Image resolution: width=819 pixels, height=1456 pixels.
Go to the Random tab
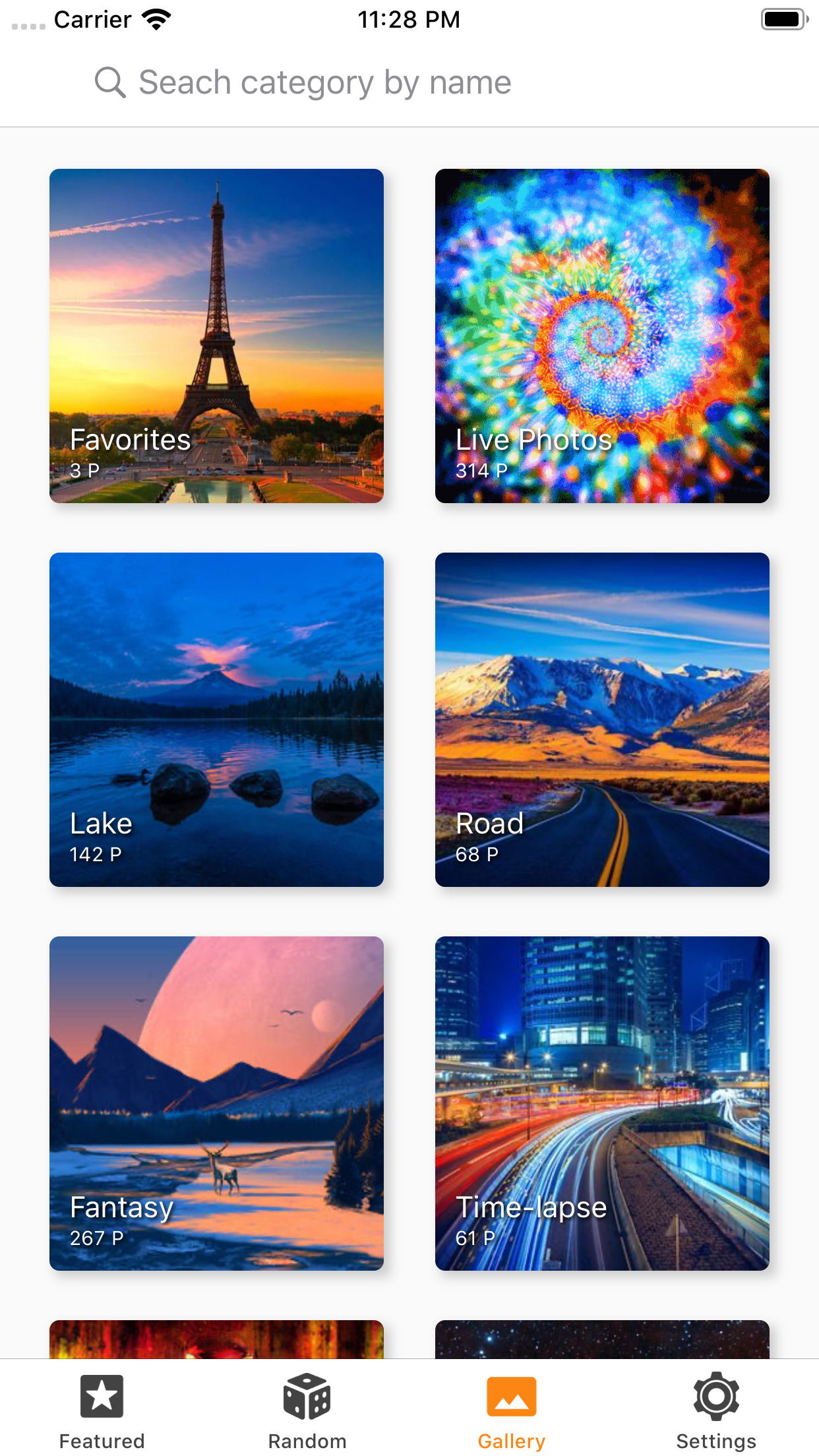[x=307, y=1411]
